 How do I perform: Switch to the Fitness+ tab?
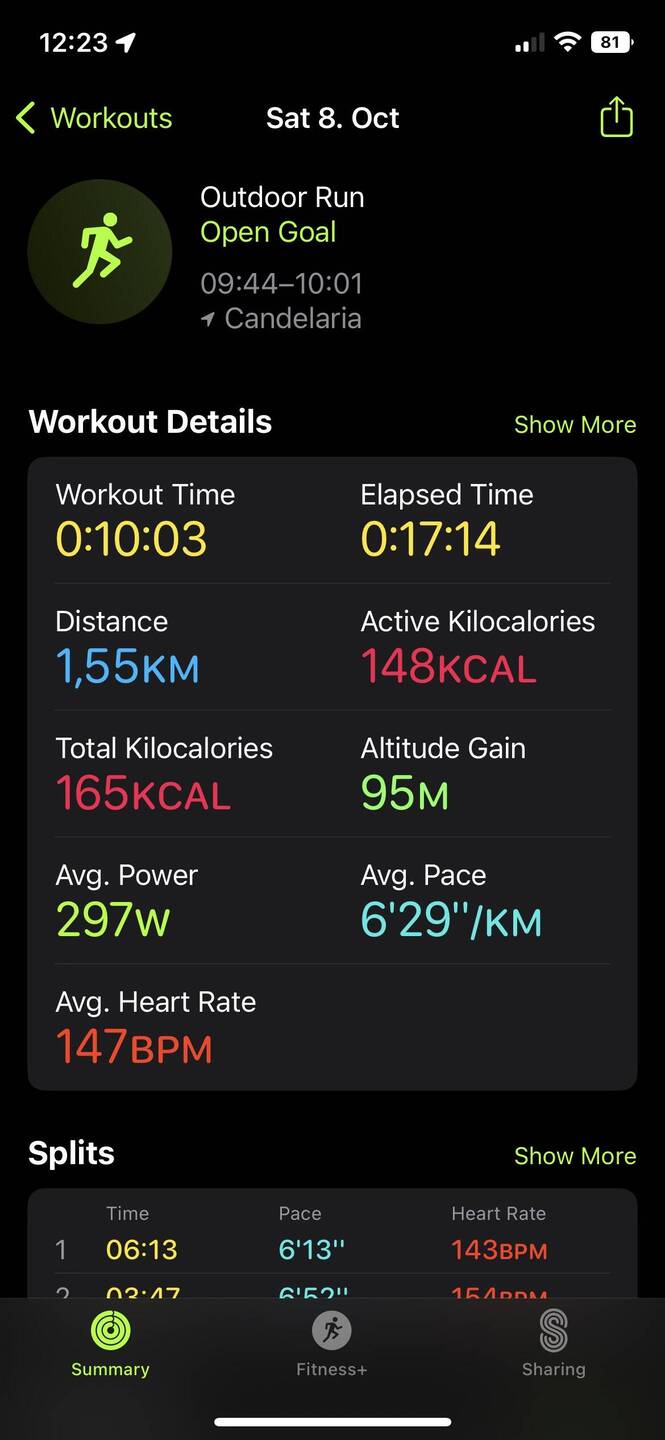[x=332, y=1345]
